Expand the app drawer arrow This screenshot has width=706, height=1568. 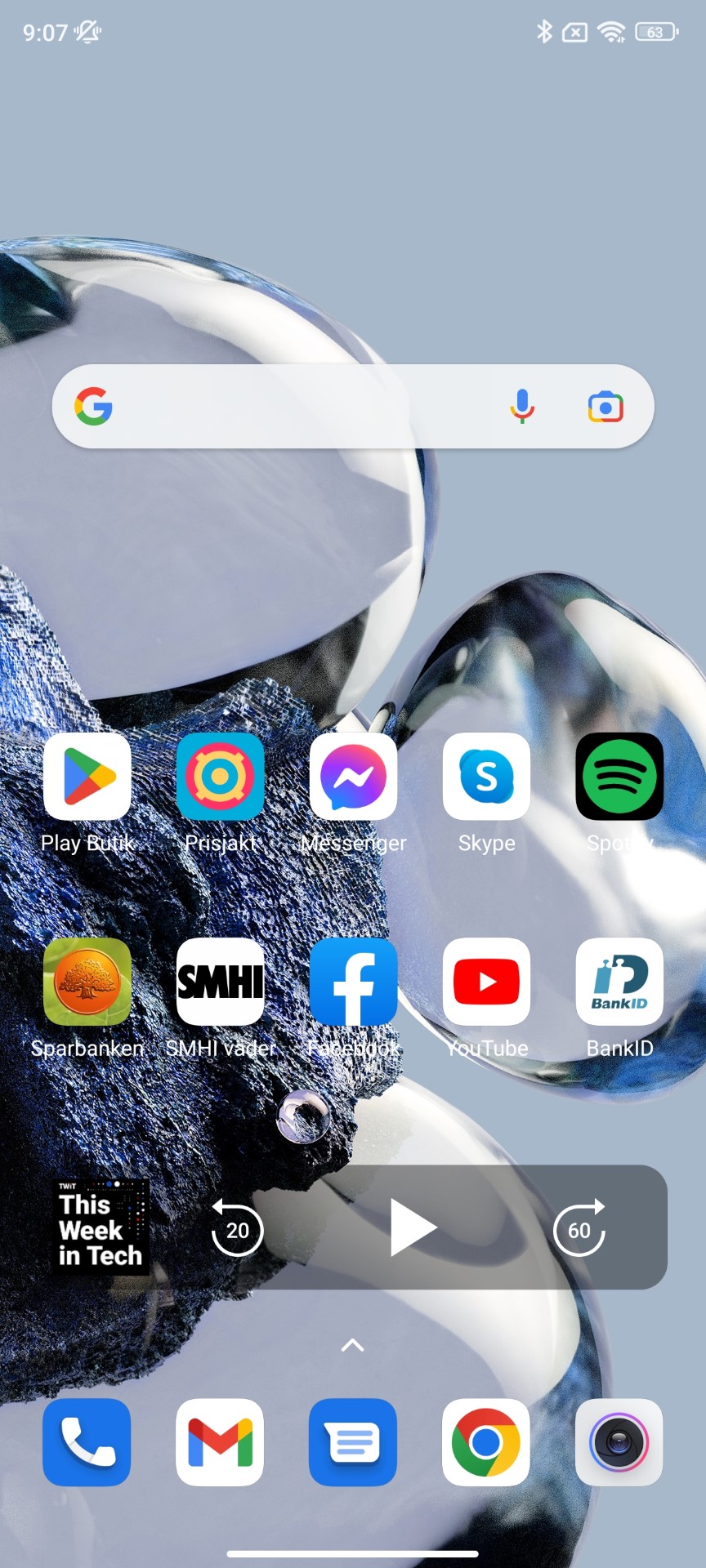click(352, 1345)
